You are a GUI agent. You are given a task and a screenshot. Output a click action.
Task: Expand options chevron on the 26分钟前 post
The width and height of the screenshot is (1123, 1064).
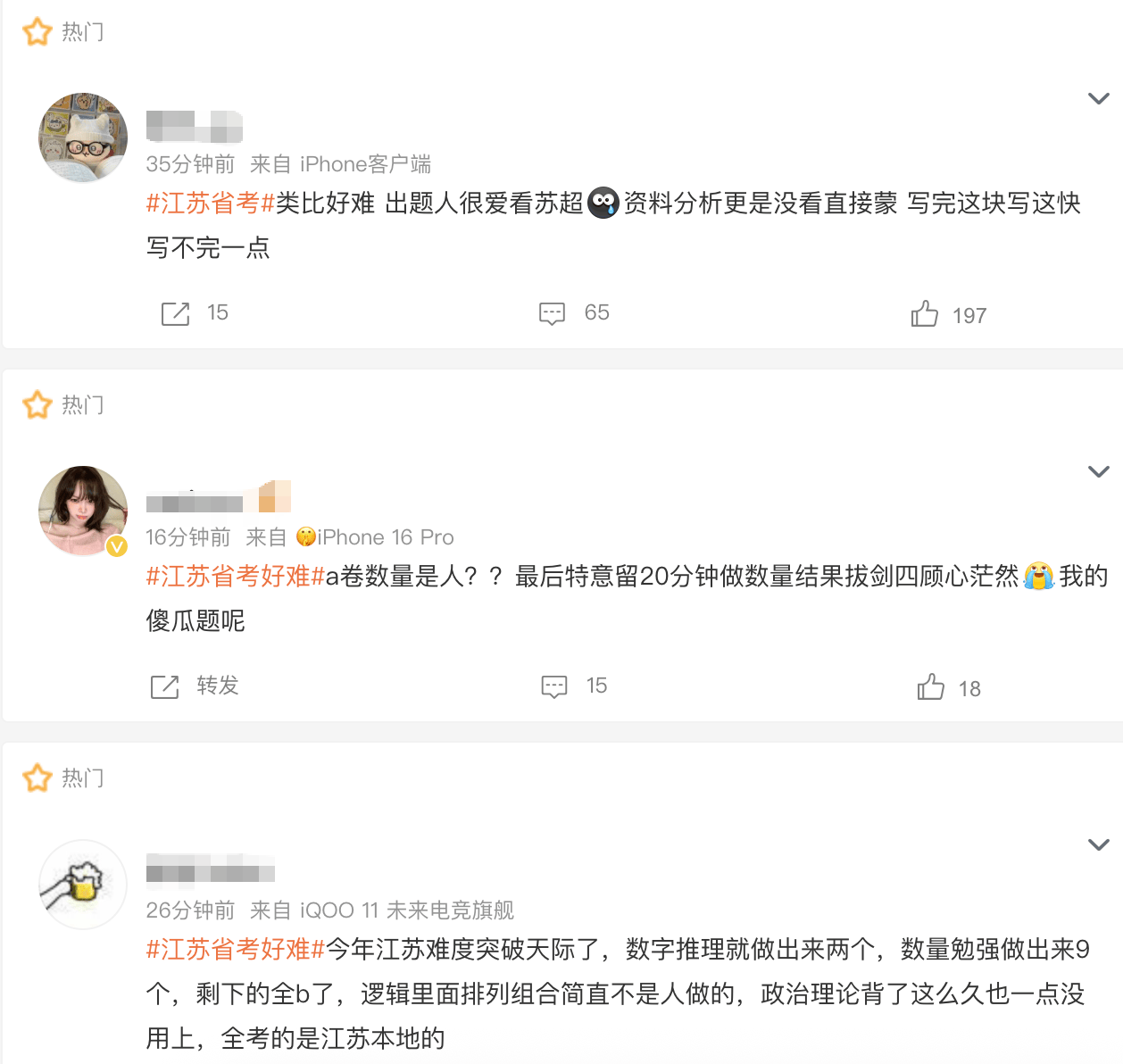tap(1098, 844)
